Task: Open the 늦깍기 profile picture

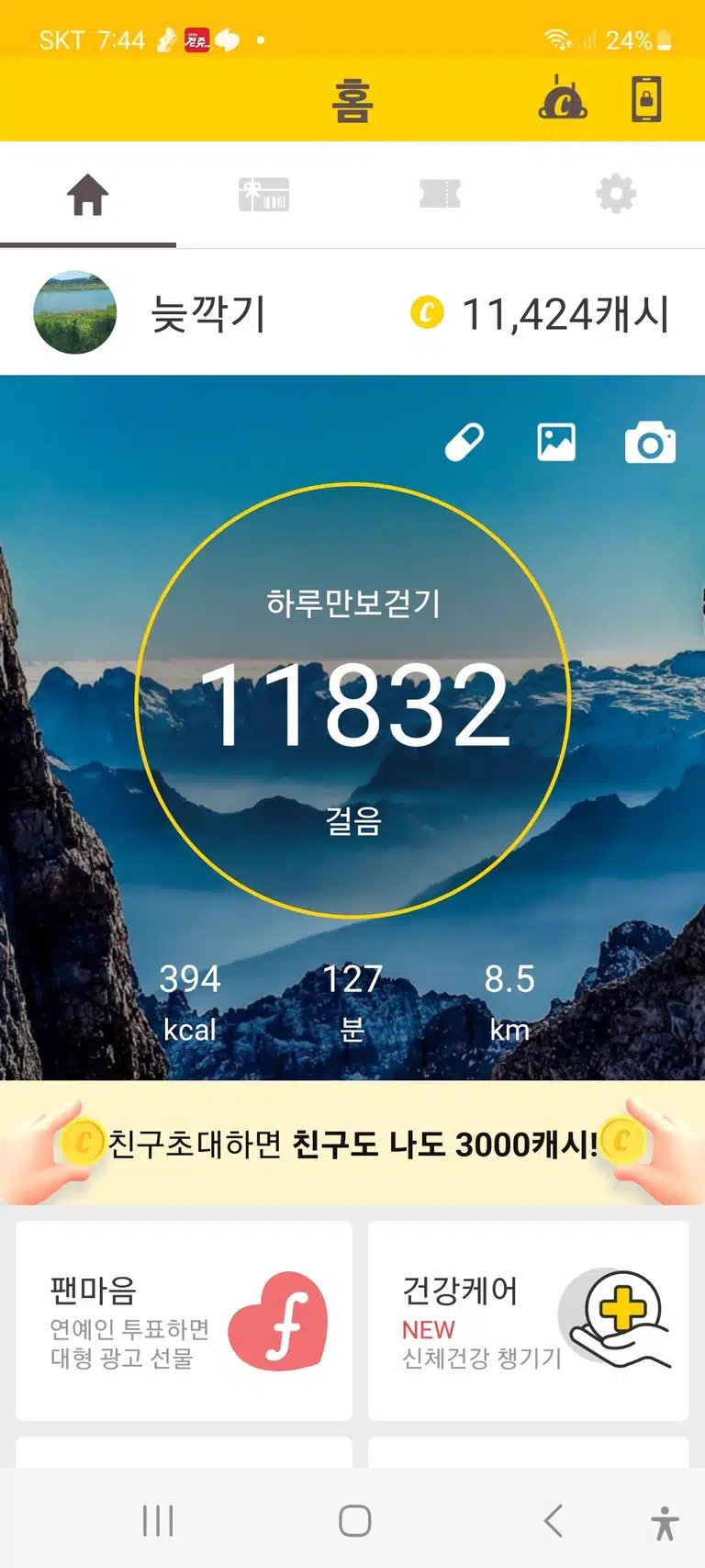Action: click(75, 312)
